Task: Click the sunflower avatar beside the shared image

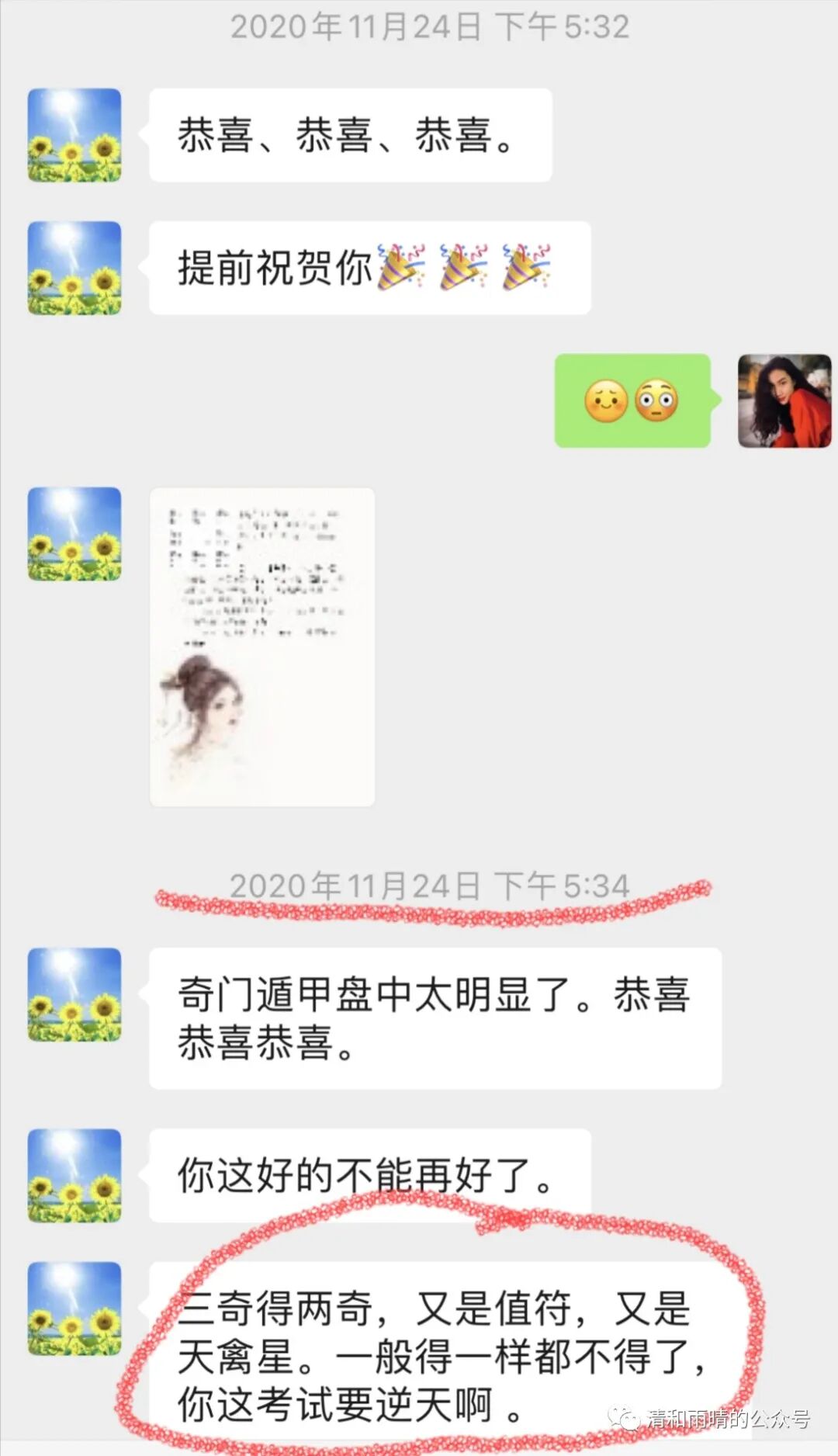Action: (x=74, y=536)
